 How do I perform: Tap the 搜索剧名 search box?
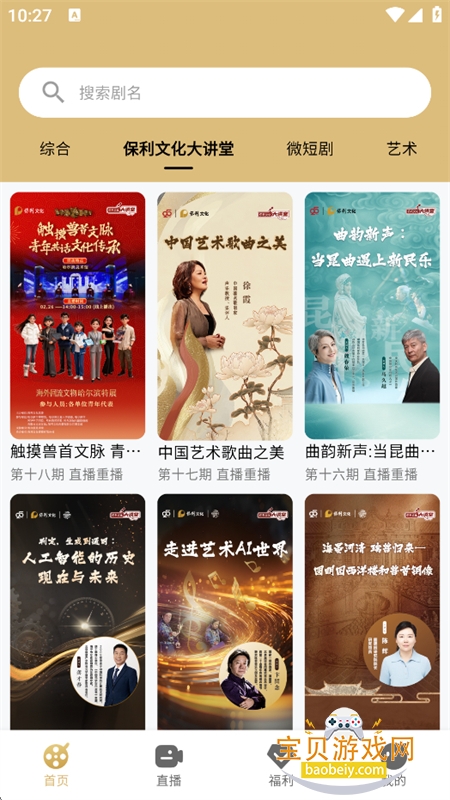[x=224, y=92]
